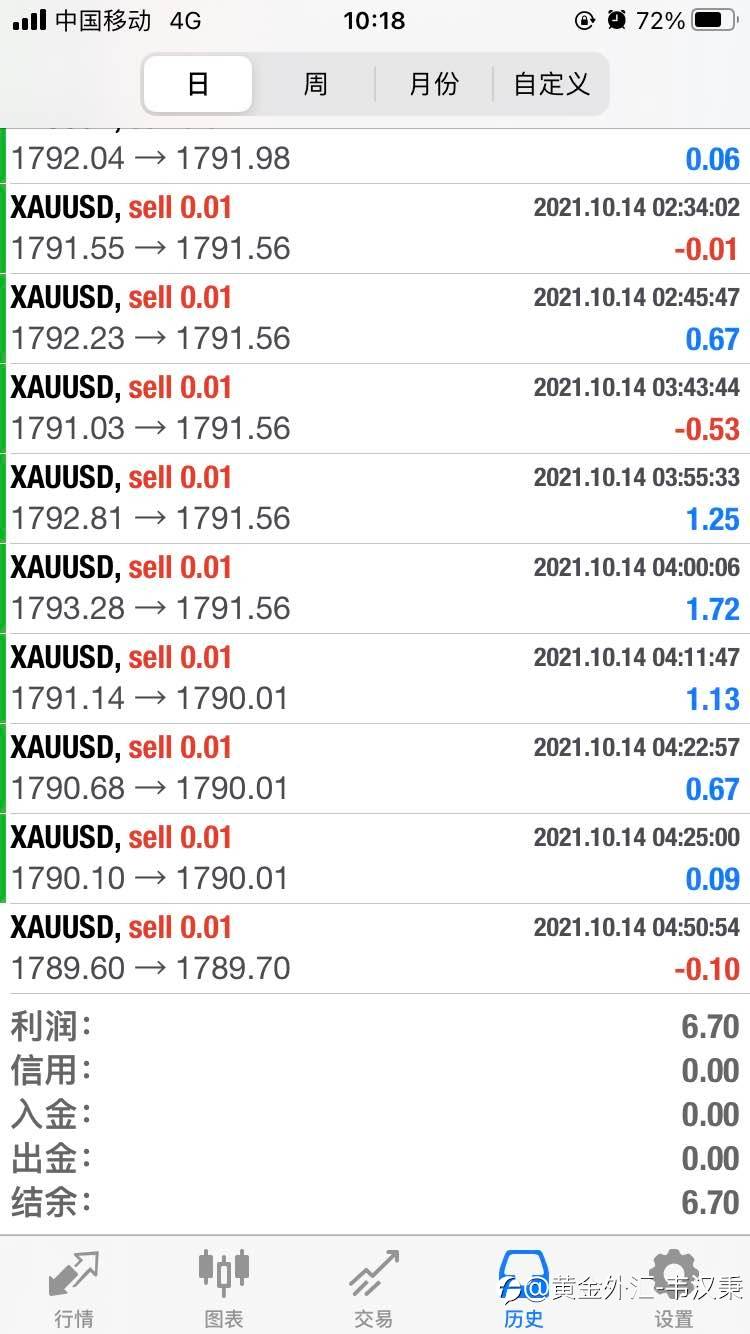Open the XAUUSD trade from 04:11:47
Viewport: 750px width, 1334px height.
pos(375,679)
